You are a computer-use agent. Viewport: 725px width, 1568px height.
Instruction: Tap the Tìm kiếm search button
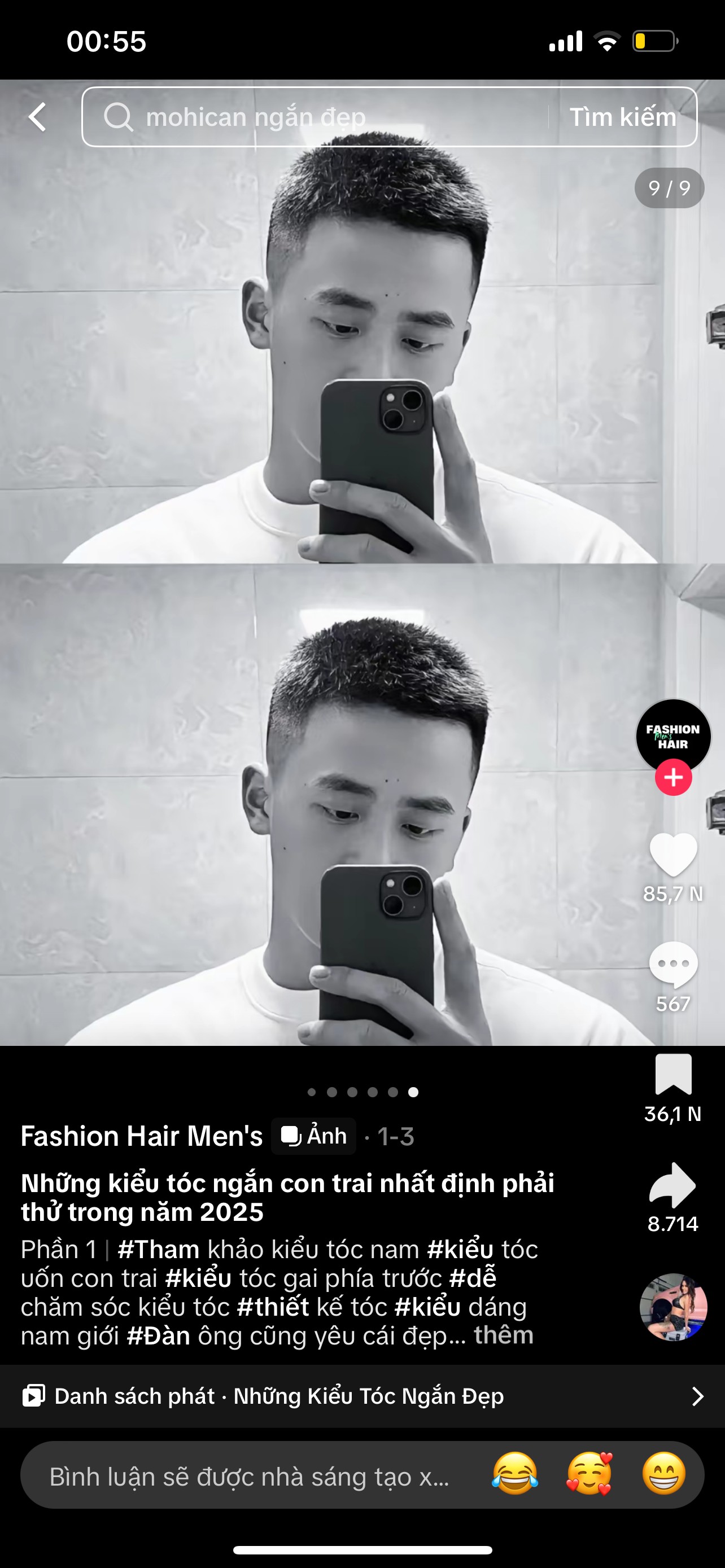(623, 117)
